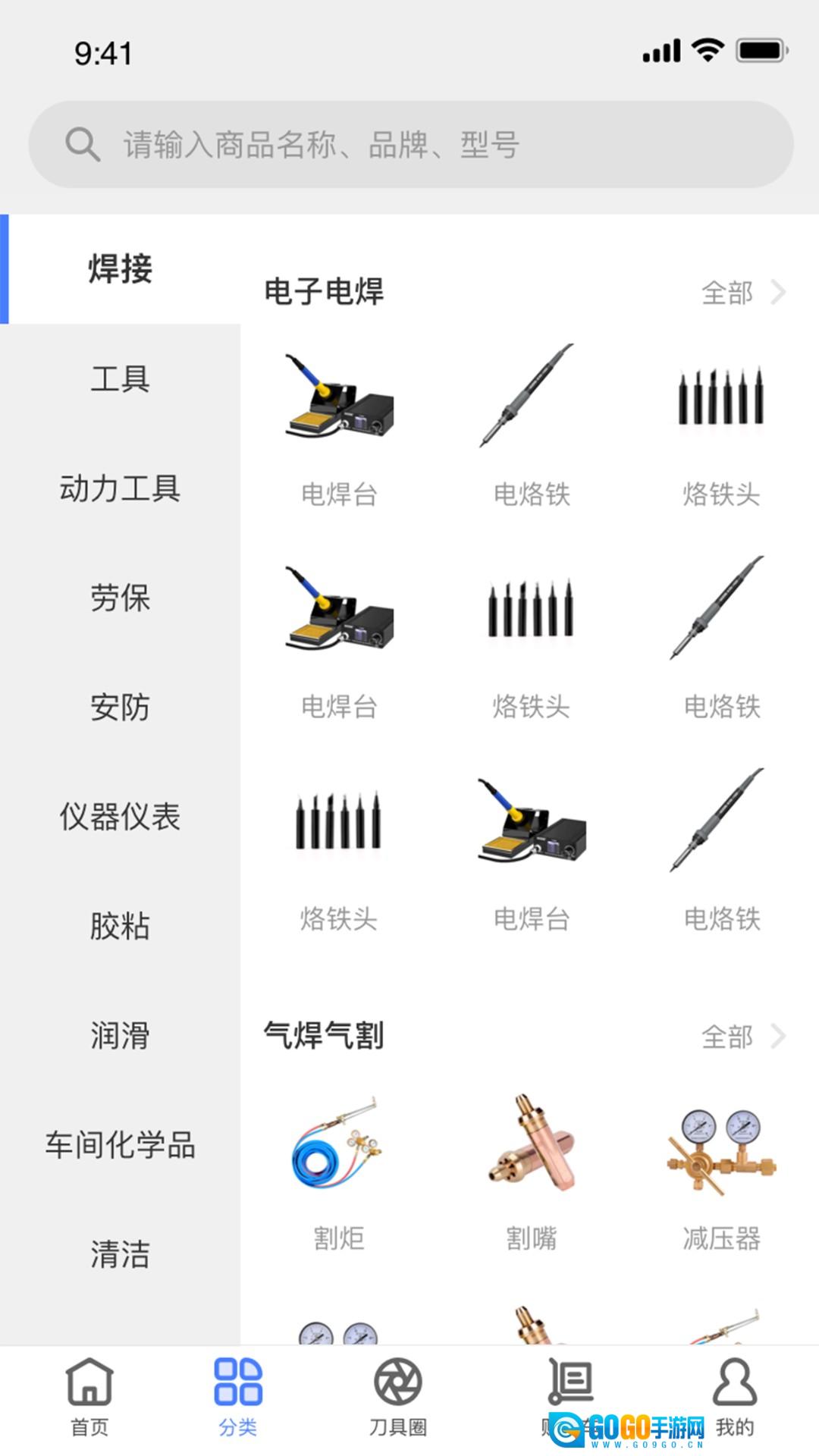Open the 清洁 category

point(120,1254)
